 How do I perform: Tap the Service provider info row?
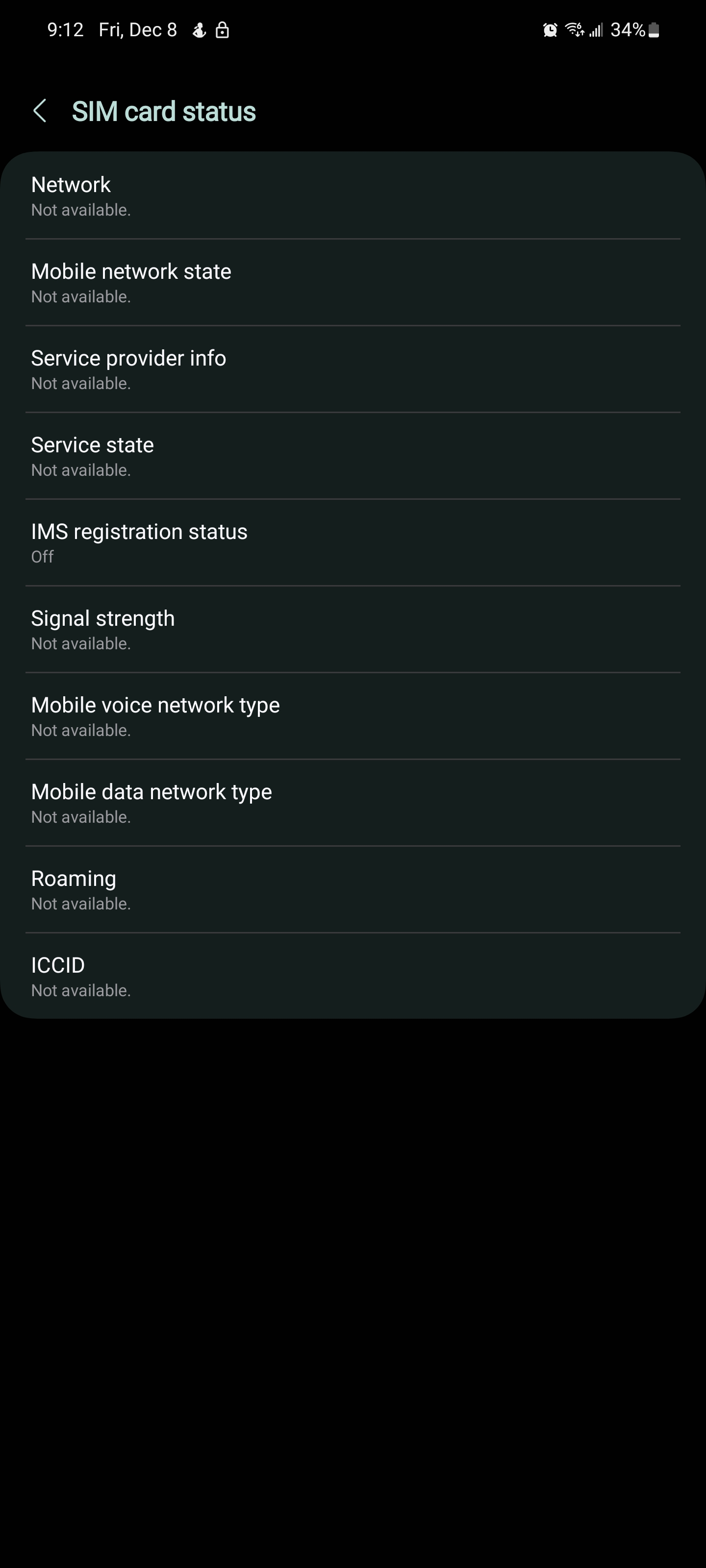click(353, 368)
